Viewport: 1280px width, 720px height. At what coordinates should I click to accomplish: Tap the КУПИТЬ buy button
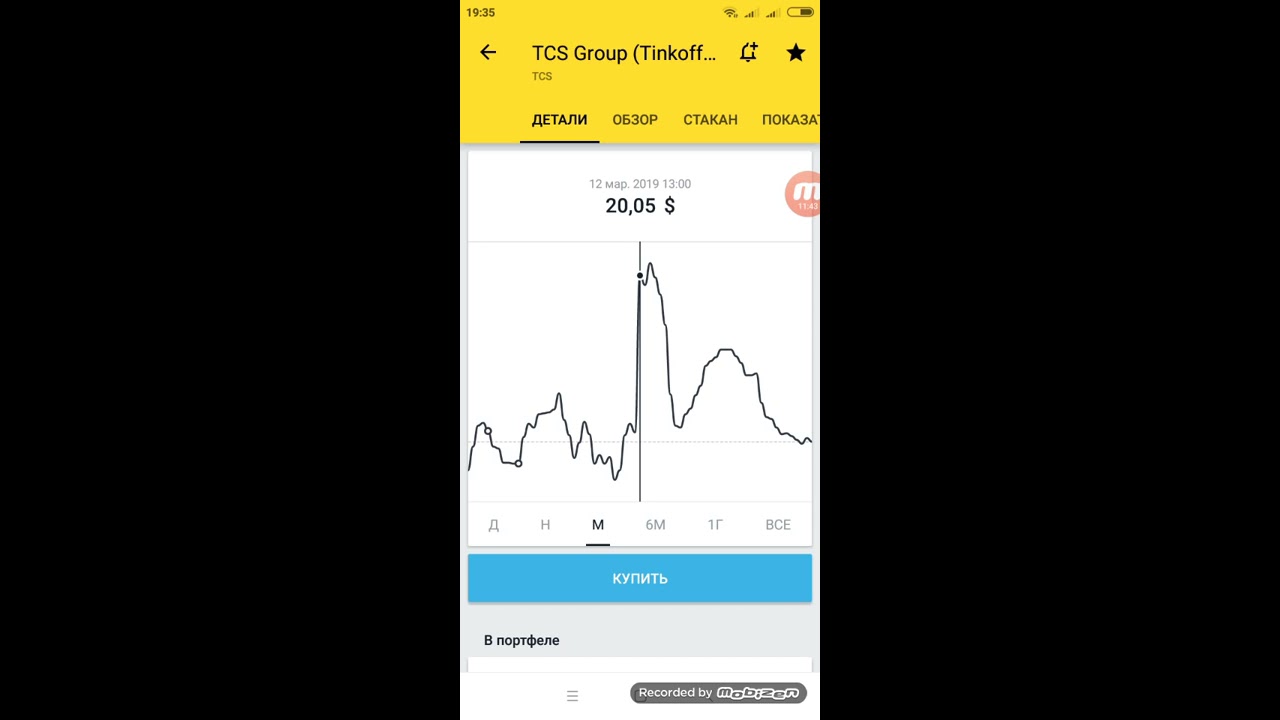pos(640,579)
